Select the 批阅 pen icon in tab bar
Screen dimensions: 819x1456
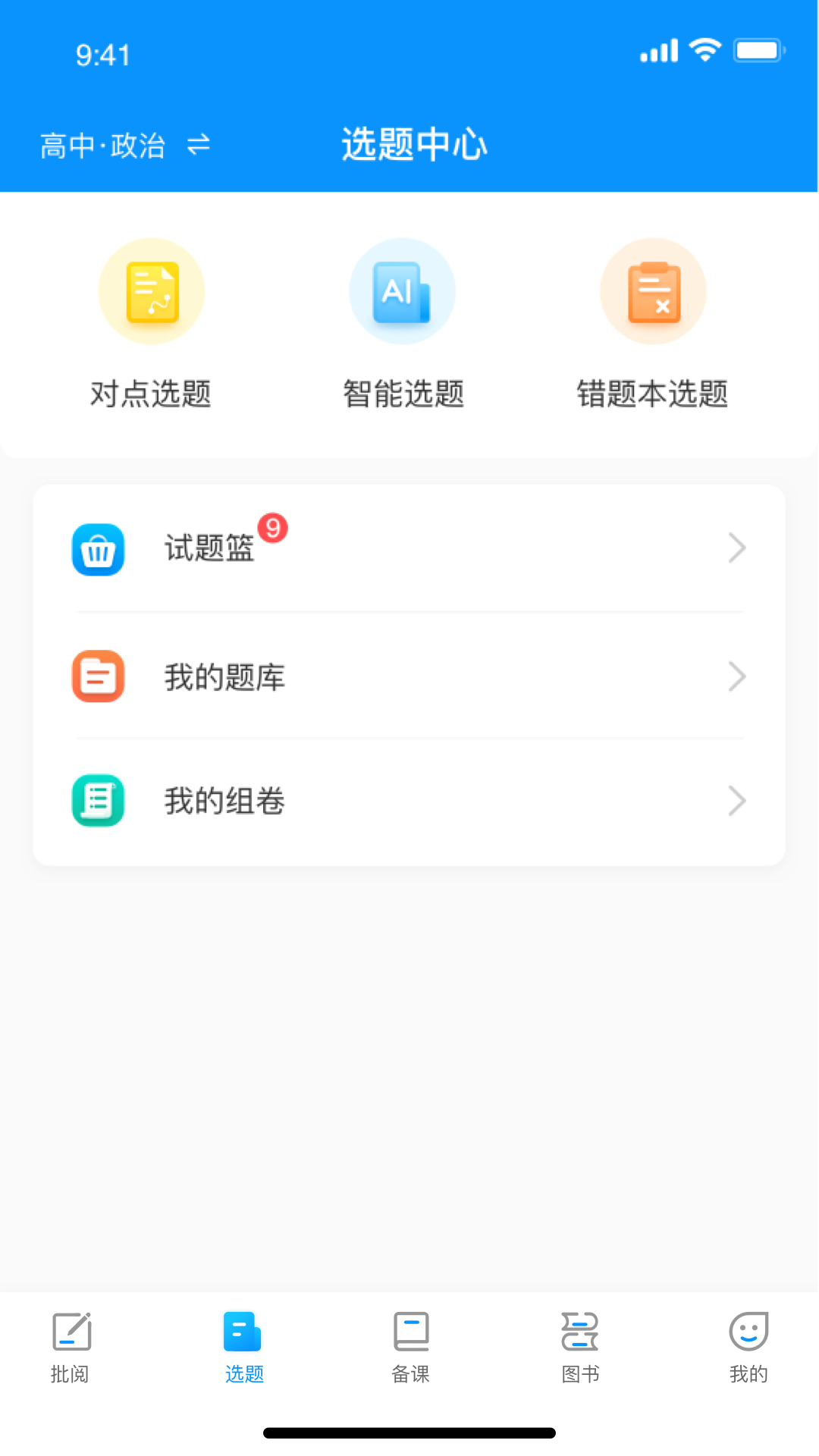point(72,1329)
